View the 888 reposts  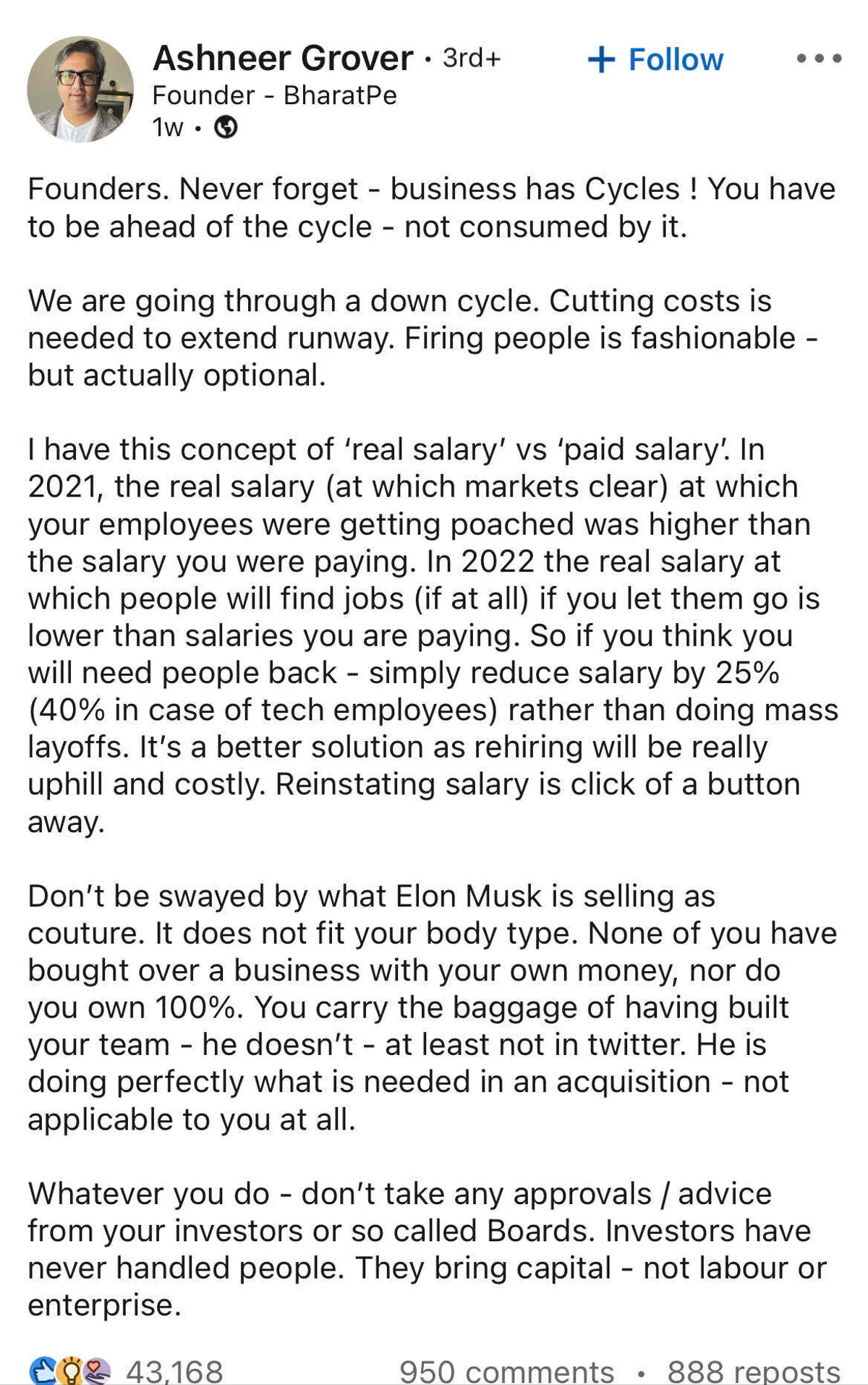click(x=753, y=1371)
